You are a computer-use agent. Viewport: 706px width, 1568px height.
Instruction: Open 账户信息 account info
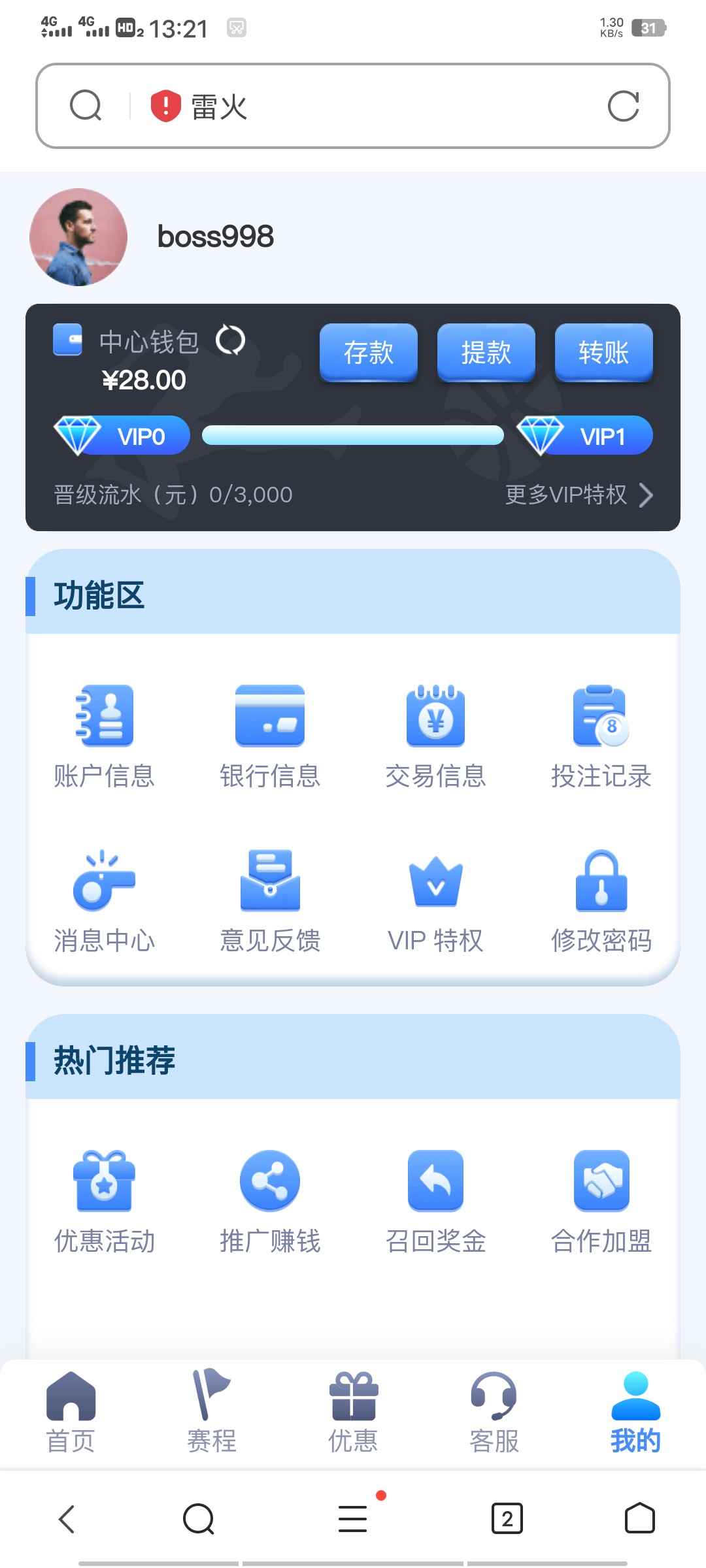tap(104, 736)
